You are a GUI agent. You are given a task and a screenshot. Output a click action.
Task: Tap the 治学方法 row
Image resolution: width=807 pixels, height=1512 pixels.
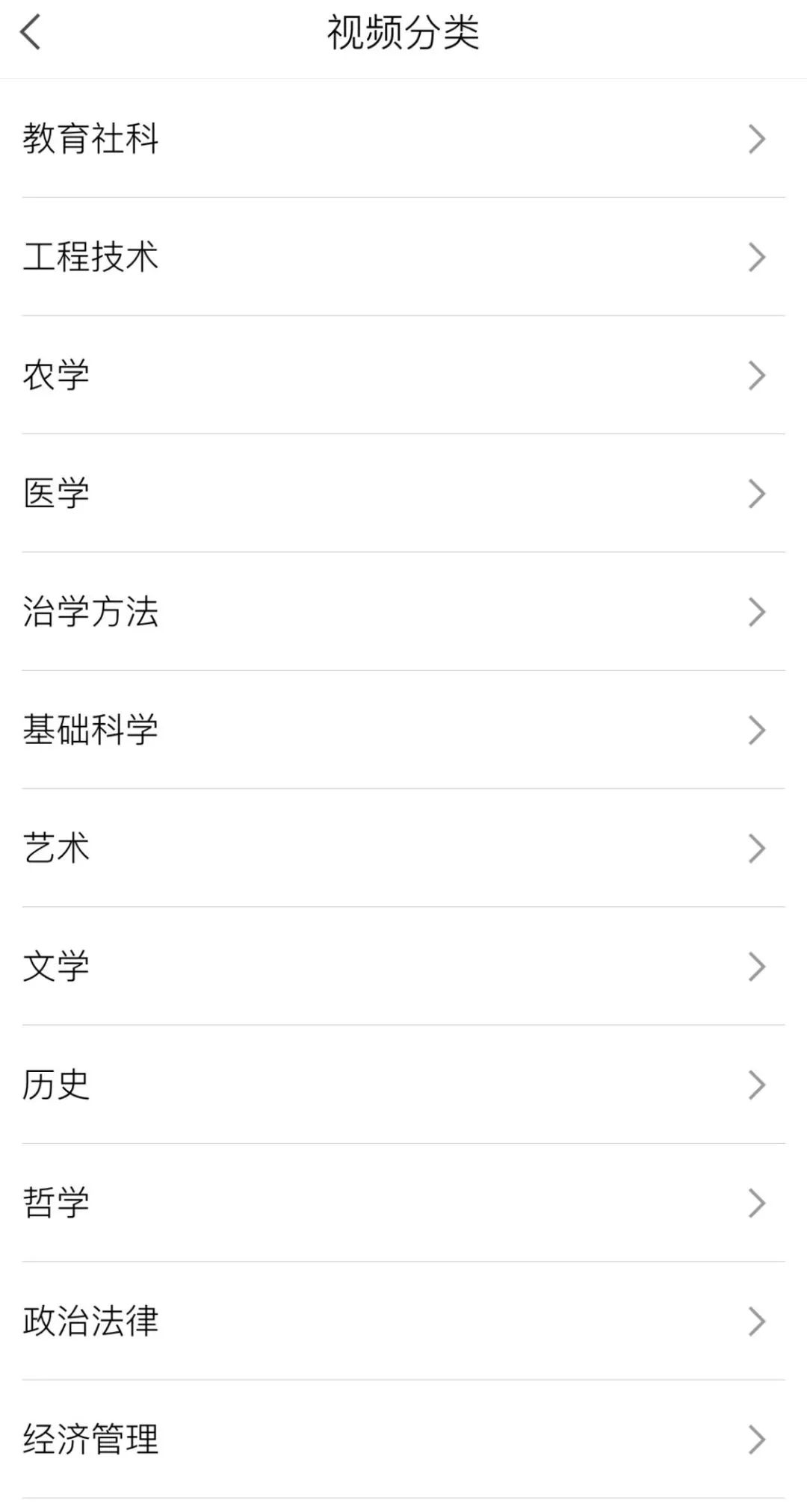[x=403, y=612]
